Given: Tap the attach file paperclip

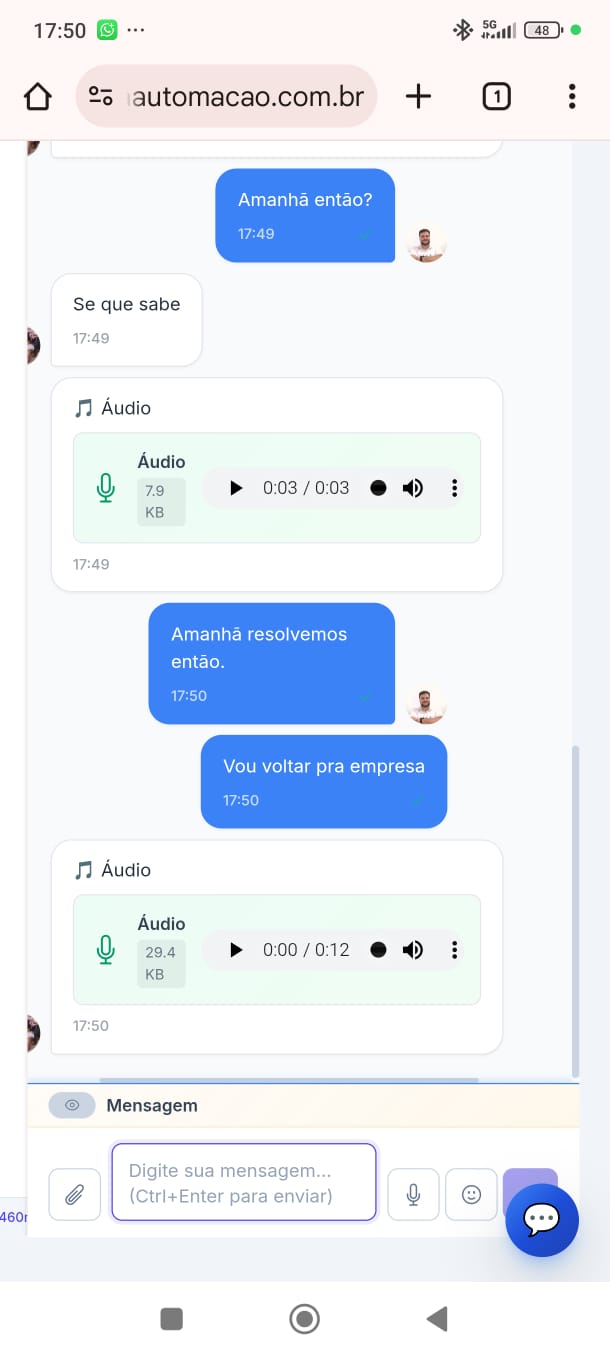Looking at the screenshot, I should click(74, 1194).
